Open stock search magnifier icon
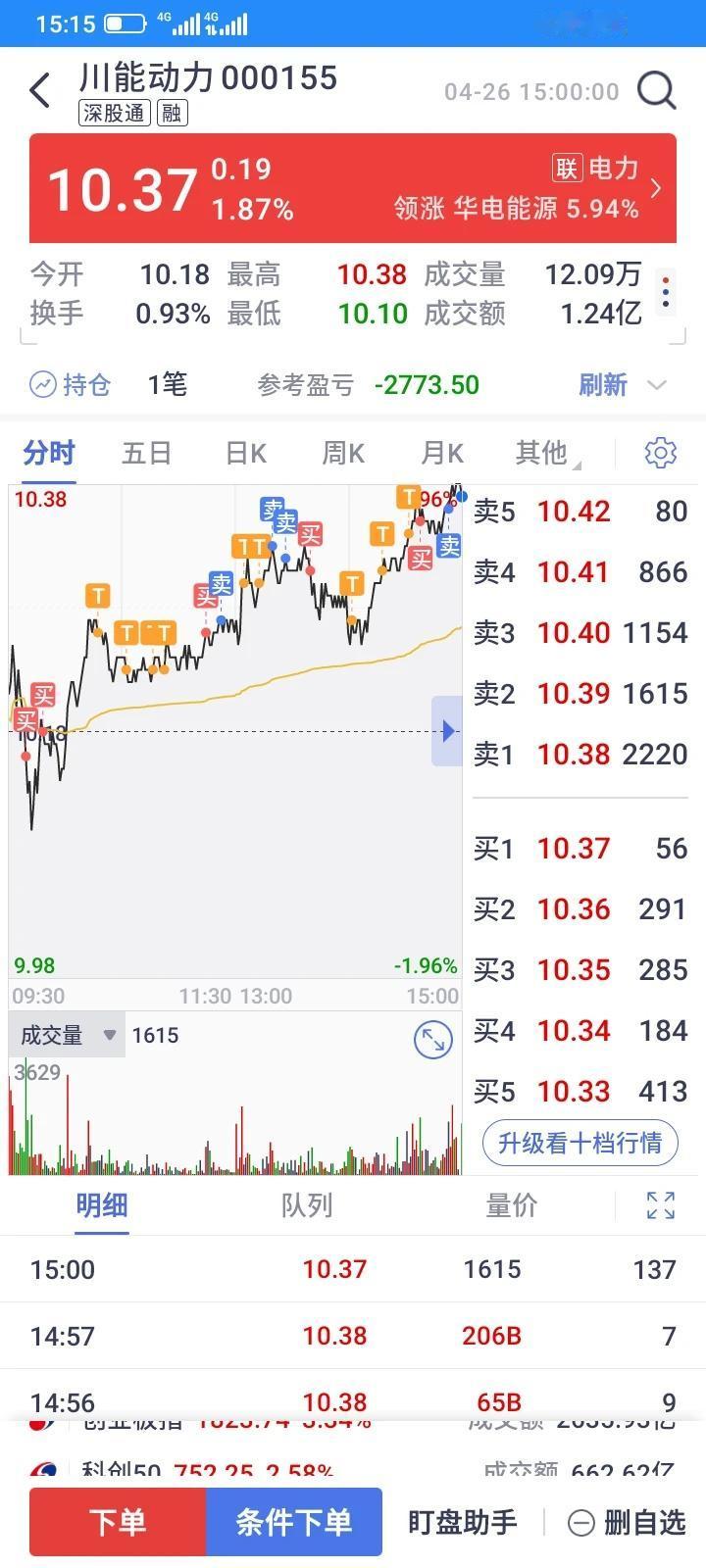Image resolution: width=706 pixels, height=1568 pixels. coord(657,91)
